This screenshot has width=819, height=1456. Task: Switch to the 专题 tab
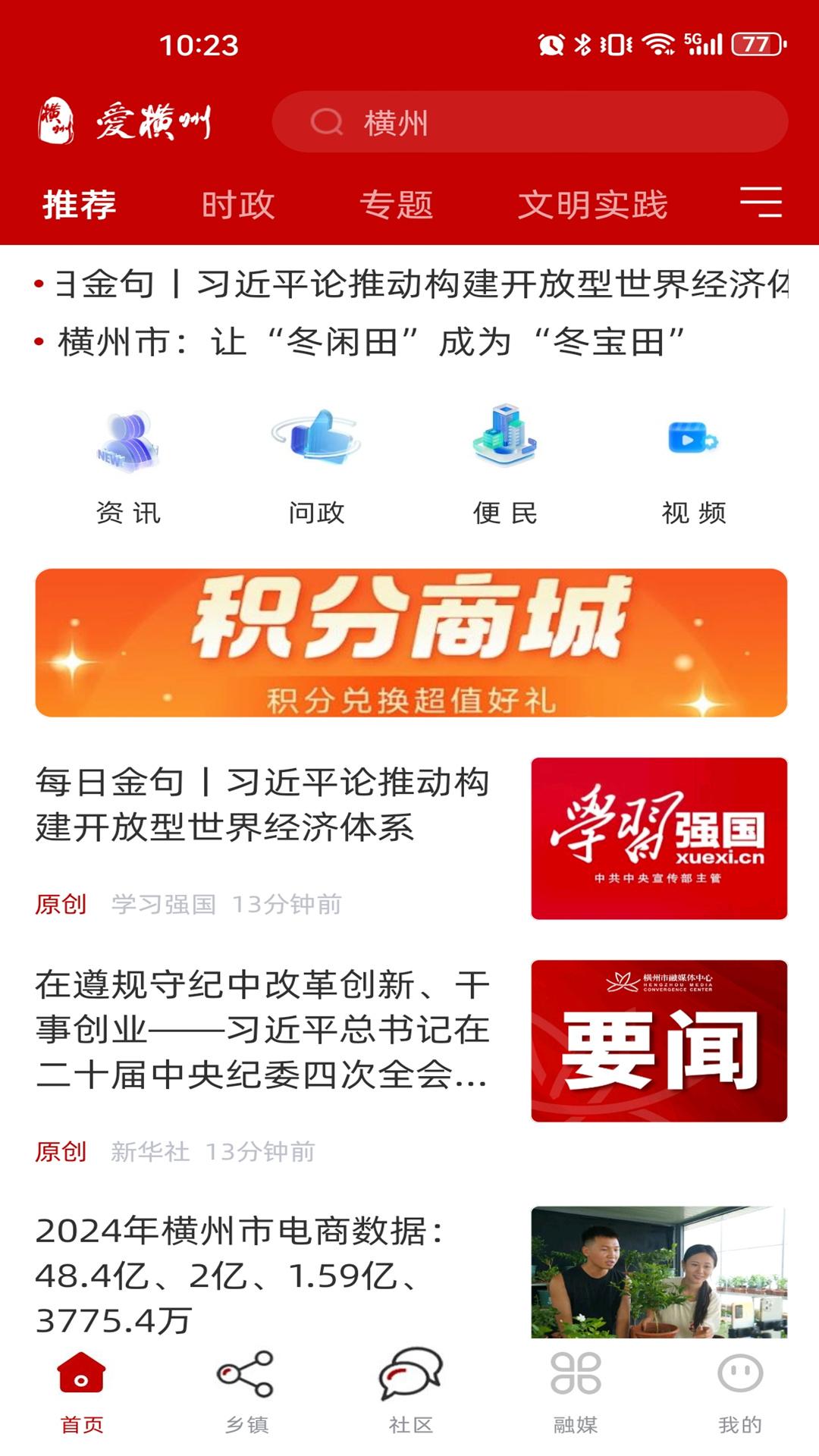click(x=397, y=203)
